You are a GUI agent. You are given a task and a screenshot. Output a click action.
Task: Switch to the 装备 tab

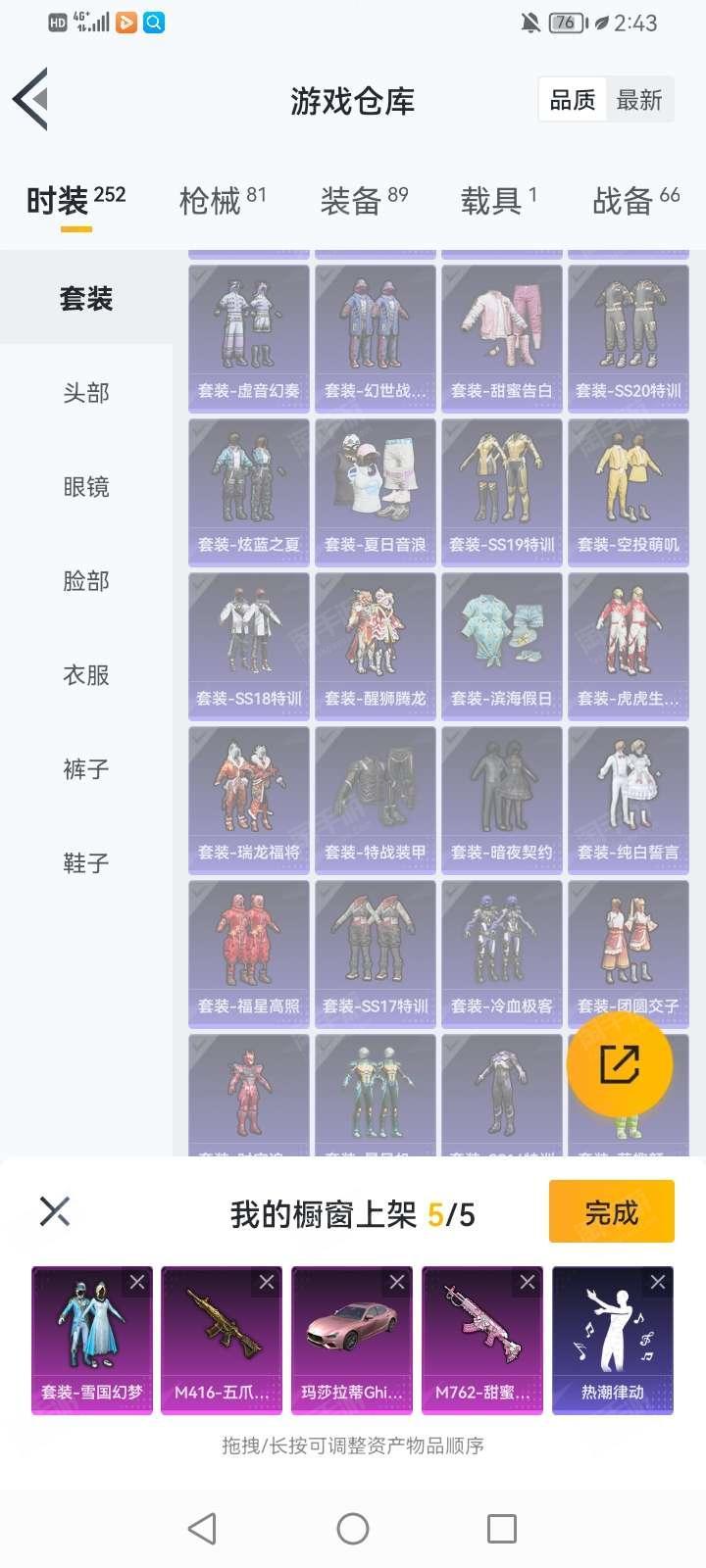pos(364,200)
